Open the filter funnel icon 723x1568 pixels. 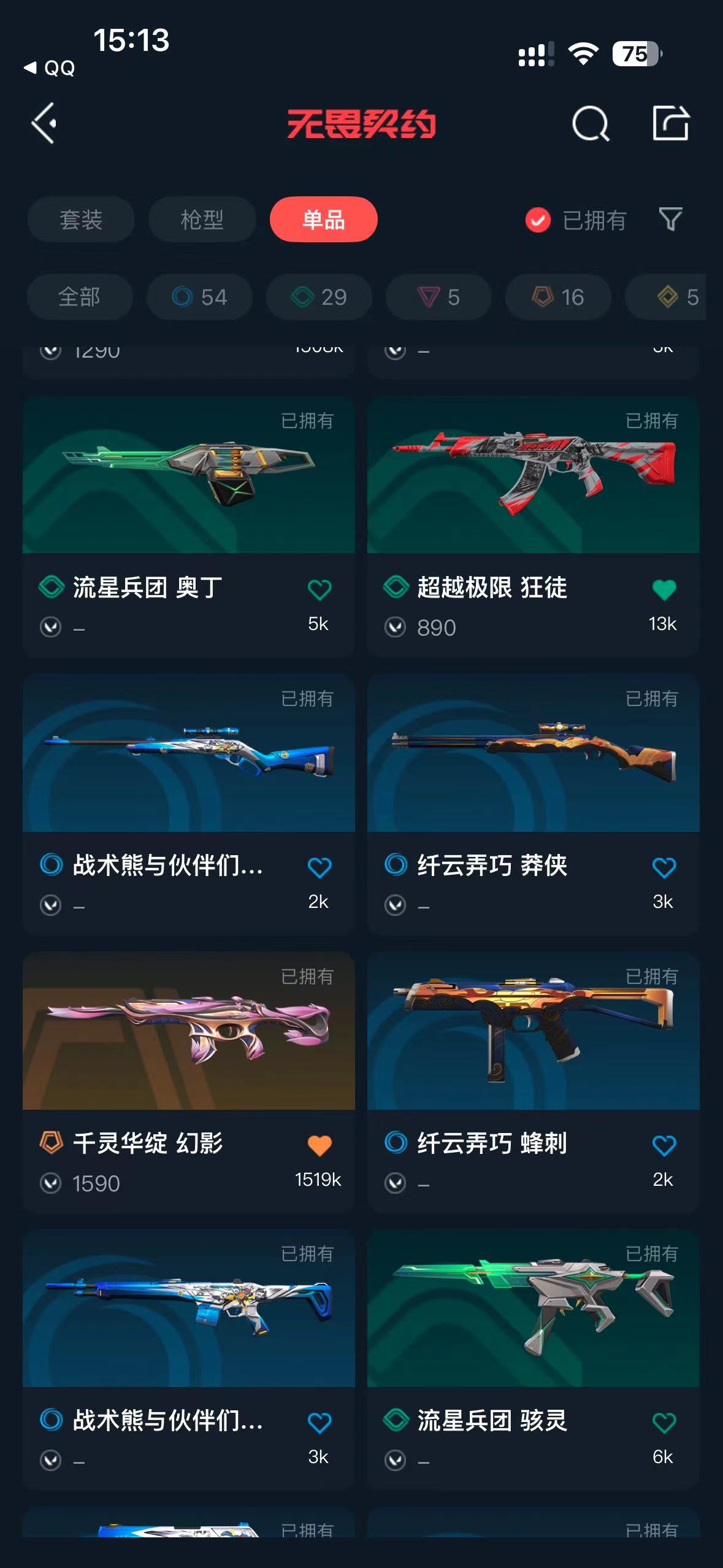(x=670, y=219)
